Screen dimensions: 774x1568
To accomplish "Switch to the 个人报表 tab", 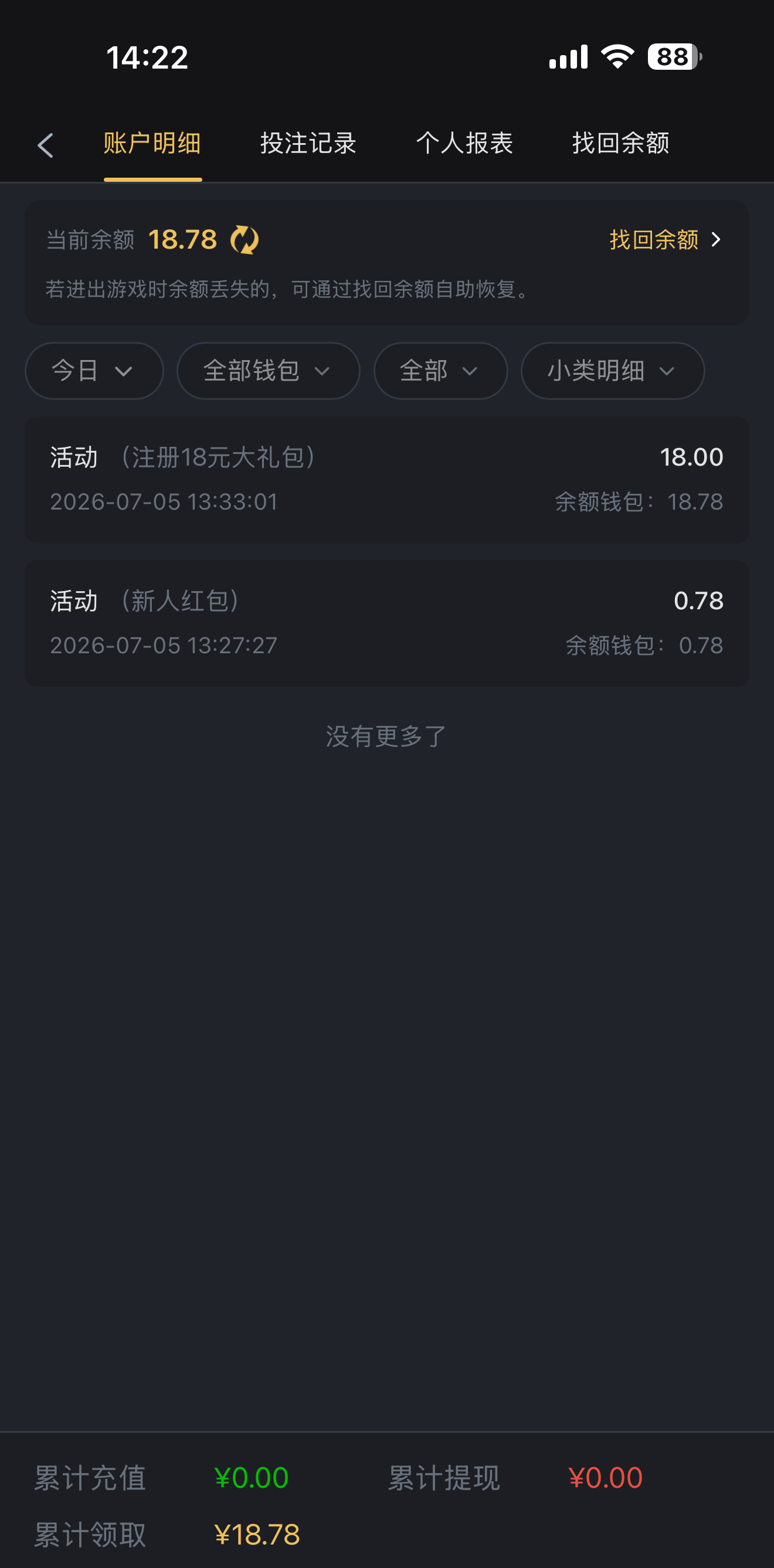I will coord(464,144).
